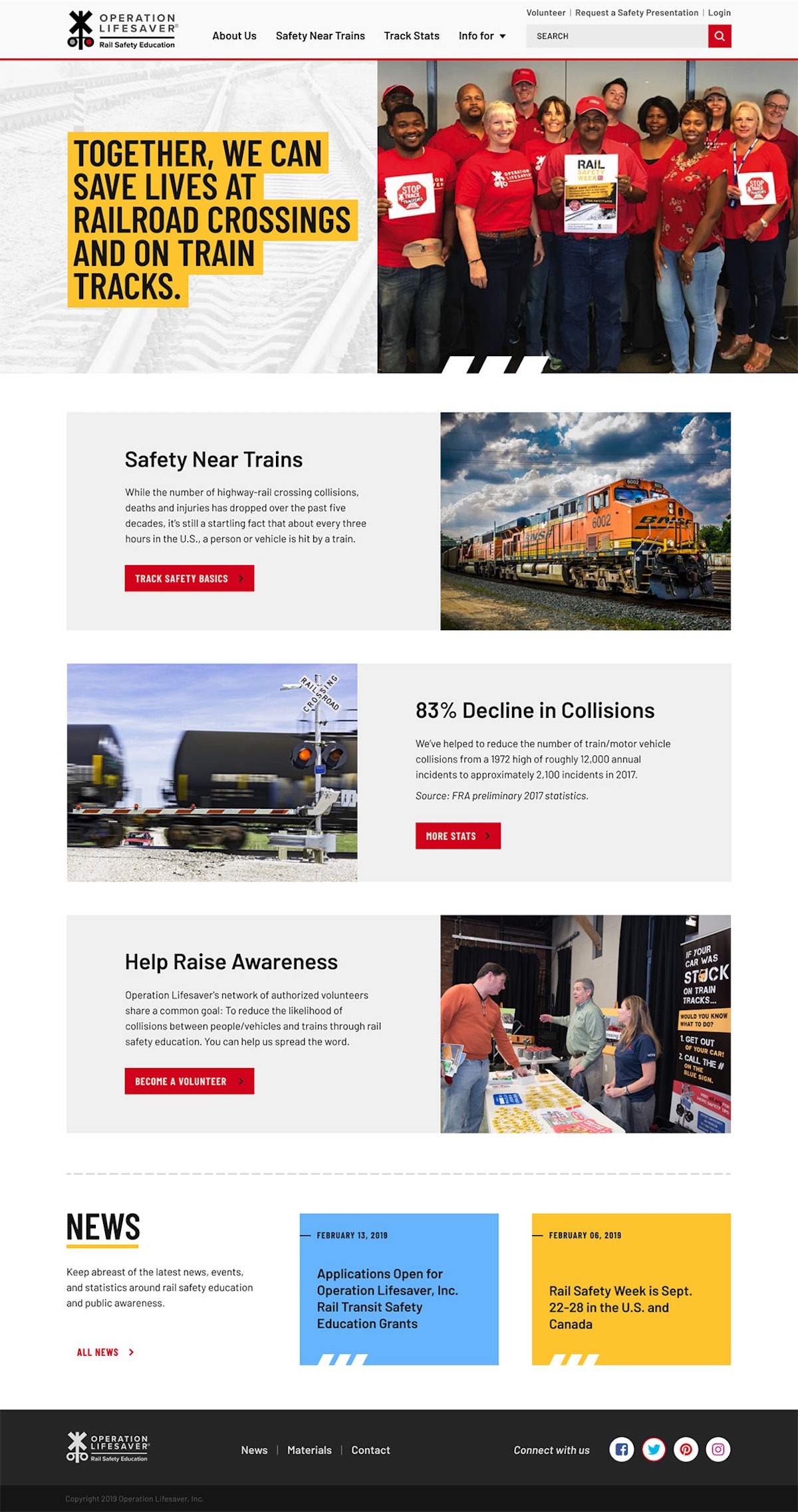Open the Login link
Screen dimensions: 798x1512
point(719,13)
